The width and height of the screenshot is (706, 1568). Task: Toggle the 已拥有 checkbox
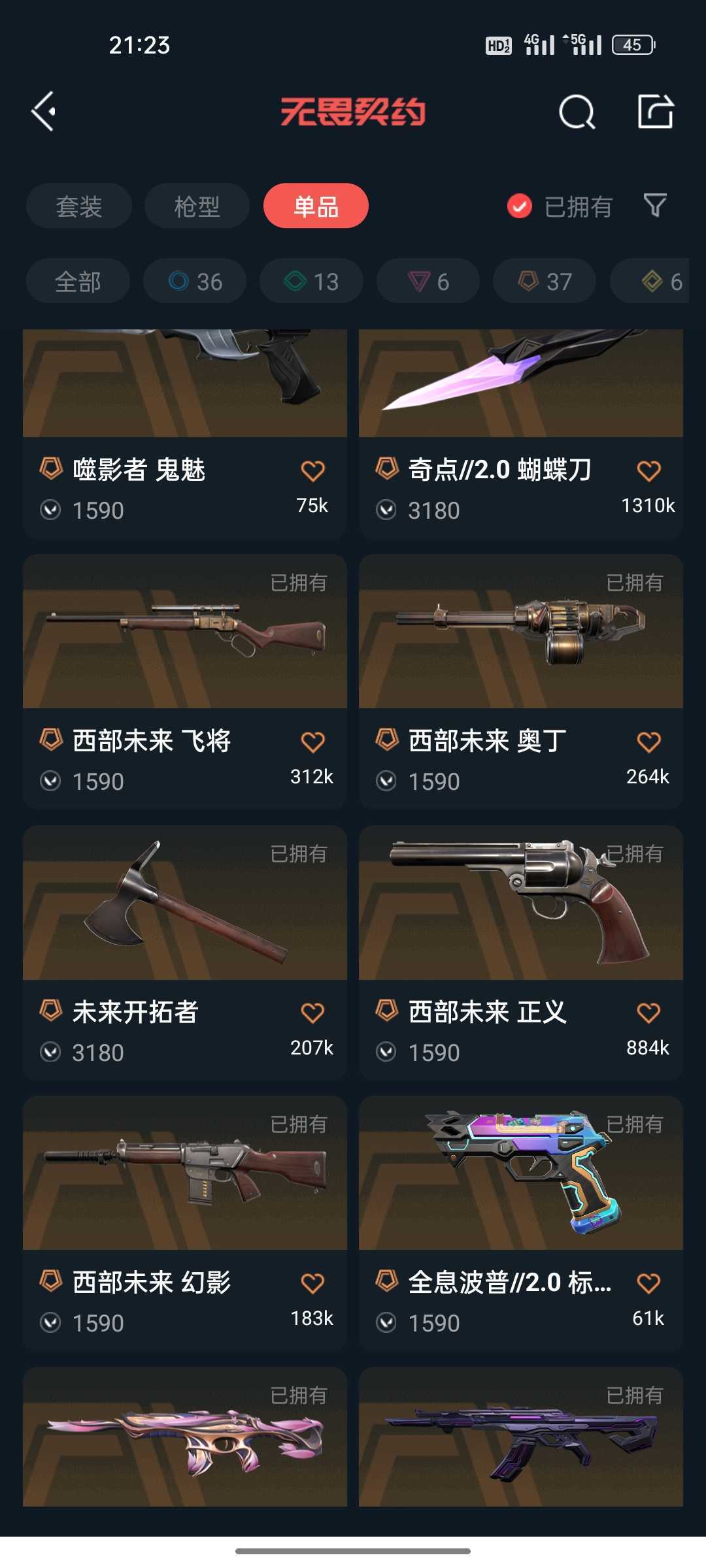tap(520, 206)
